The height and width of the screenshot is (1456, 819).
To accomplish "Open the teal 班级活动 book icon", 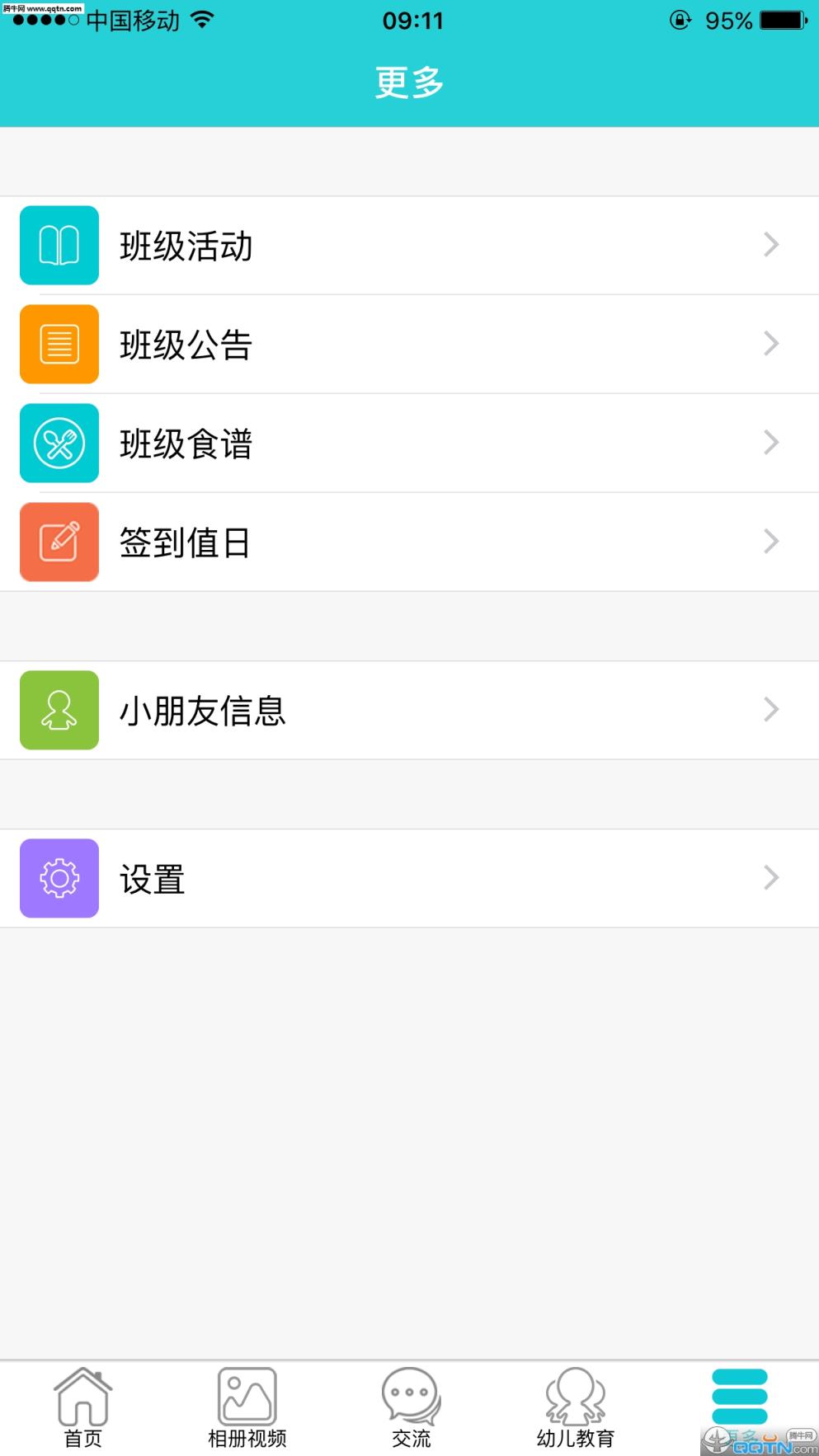I will pyautogui.click(x=59, y=246).
